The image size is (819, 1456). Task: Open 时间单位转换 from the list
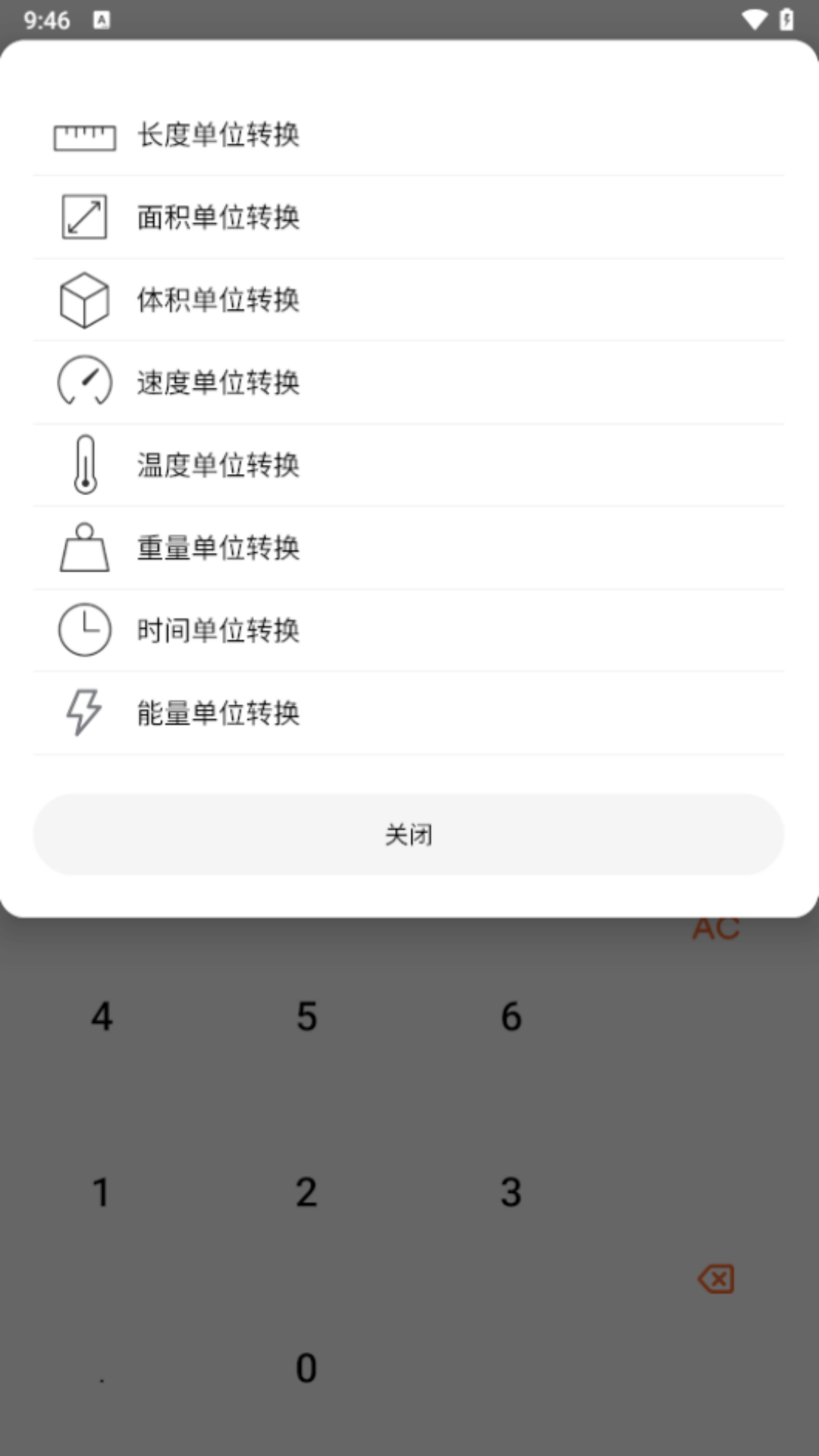point(218,630)
